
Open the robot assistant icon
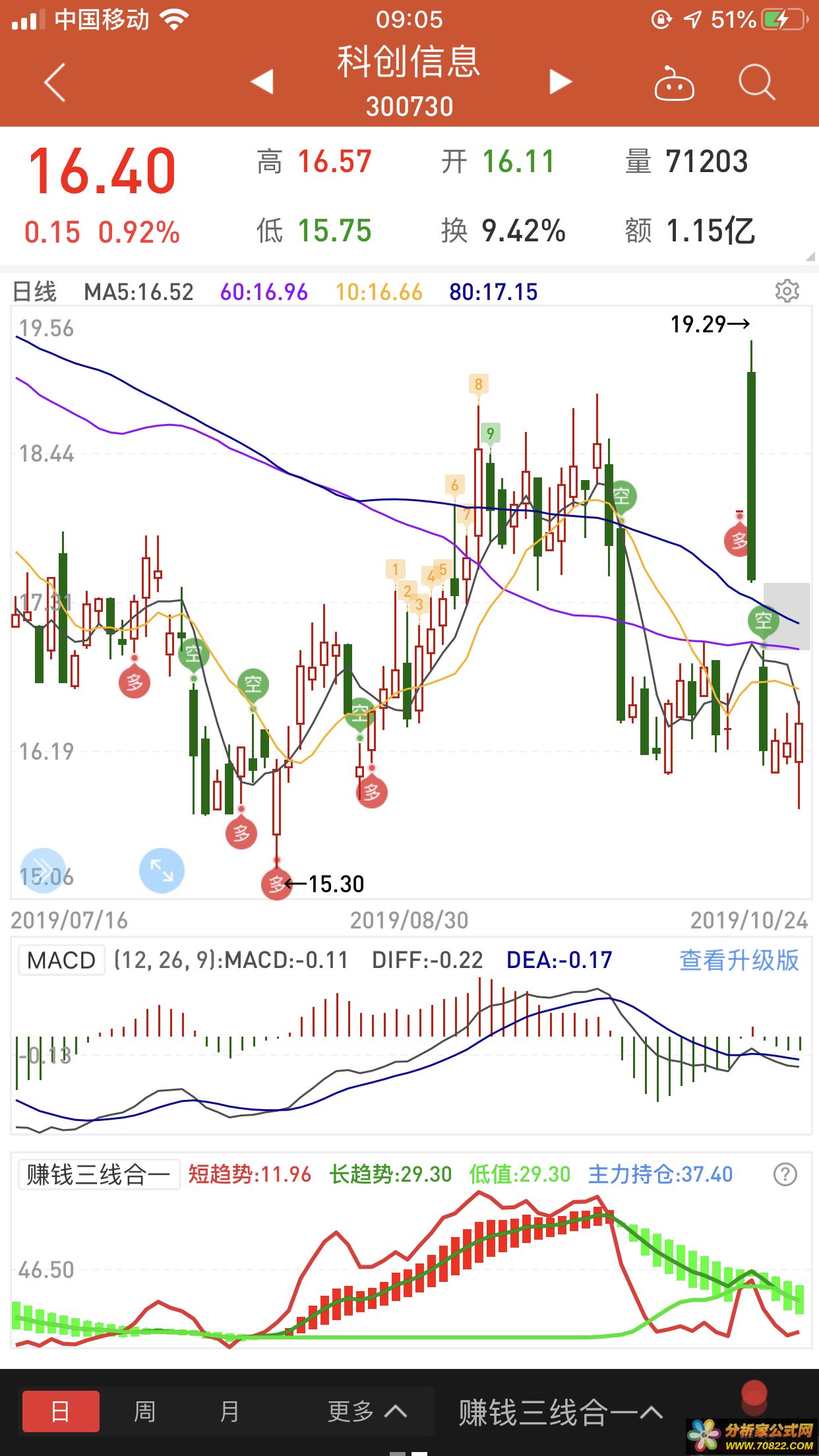point(673,84)
